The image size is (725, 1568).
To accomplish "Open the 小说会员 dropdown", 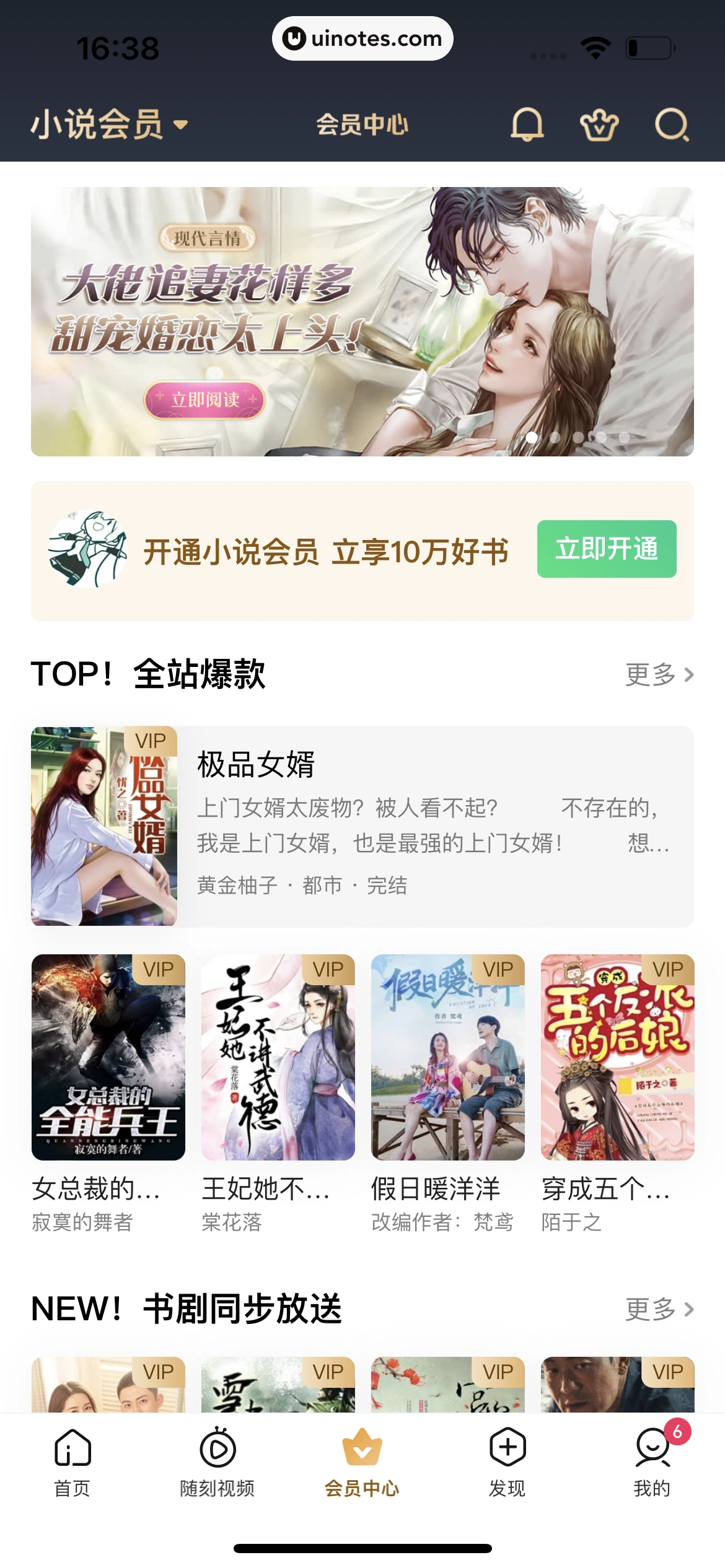I will (x=109, y=124).
